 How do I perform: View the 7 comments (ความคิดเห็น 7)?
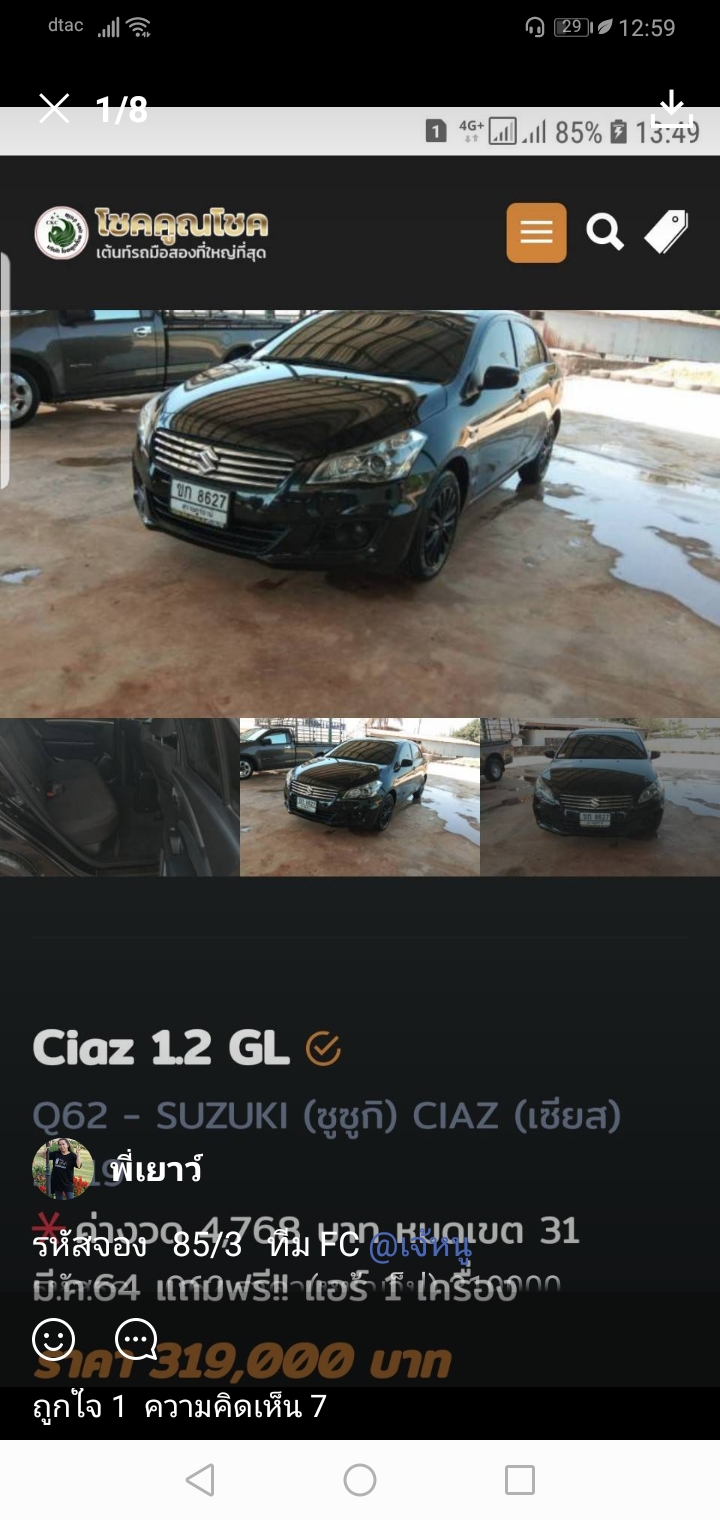(x=235, y=1407)
